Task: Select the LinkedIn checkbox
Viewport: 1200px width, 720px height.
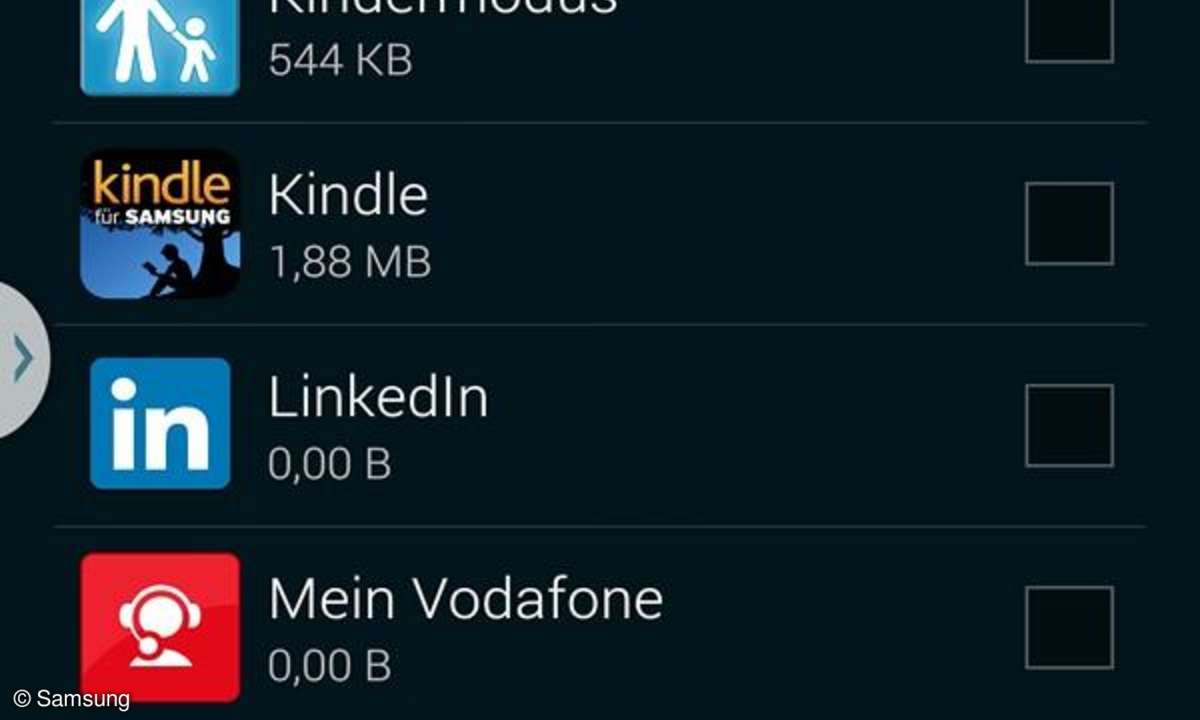Action: point(1069,425)
